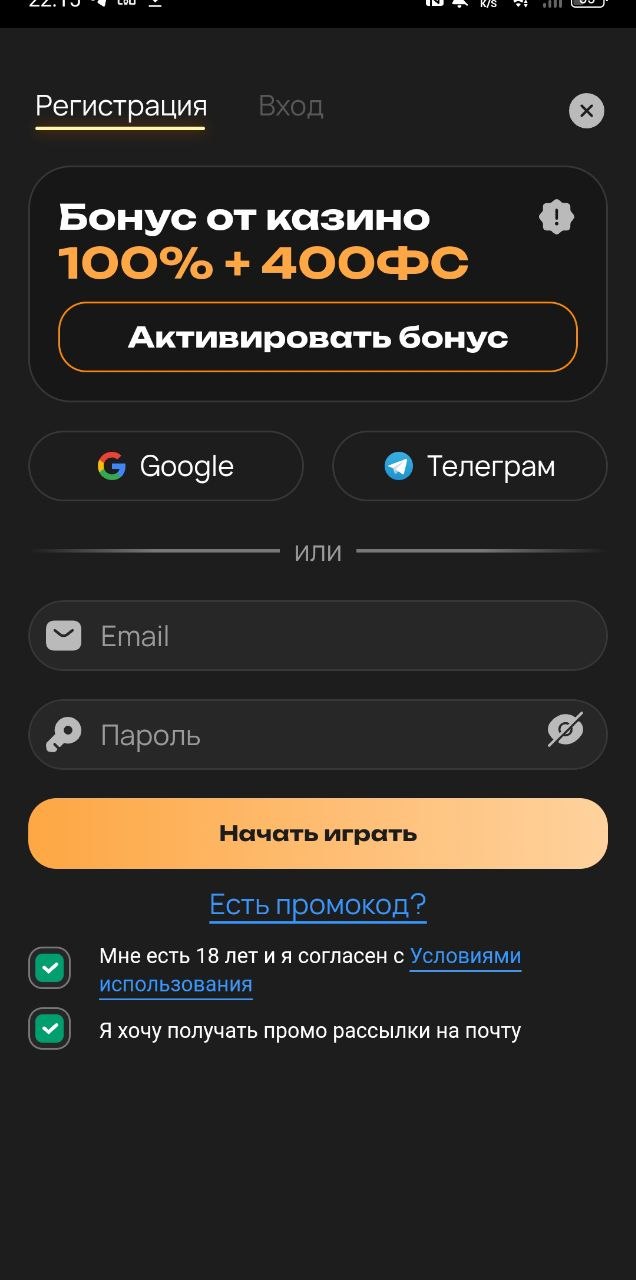Register via Телеграм
This screenshot has height=1280, width=636.
469,466
